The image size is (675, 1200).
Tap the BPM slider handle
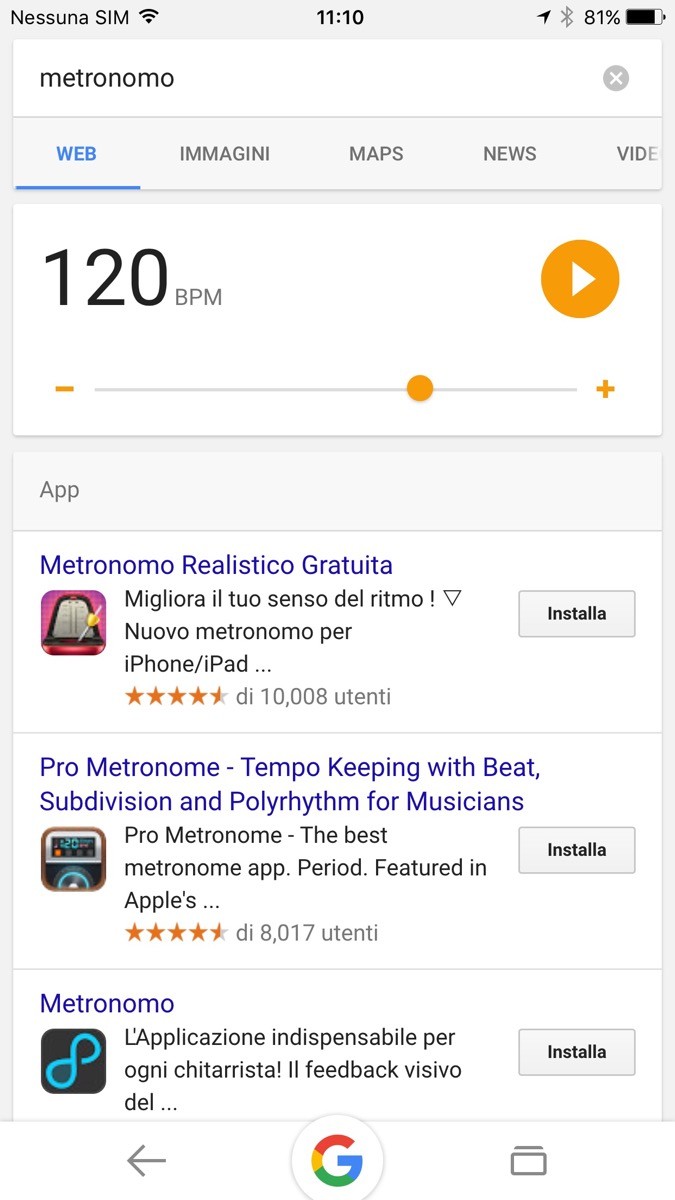click(x=420, y=388)
